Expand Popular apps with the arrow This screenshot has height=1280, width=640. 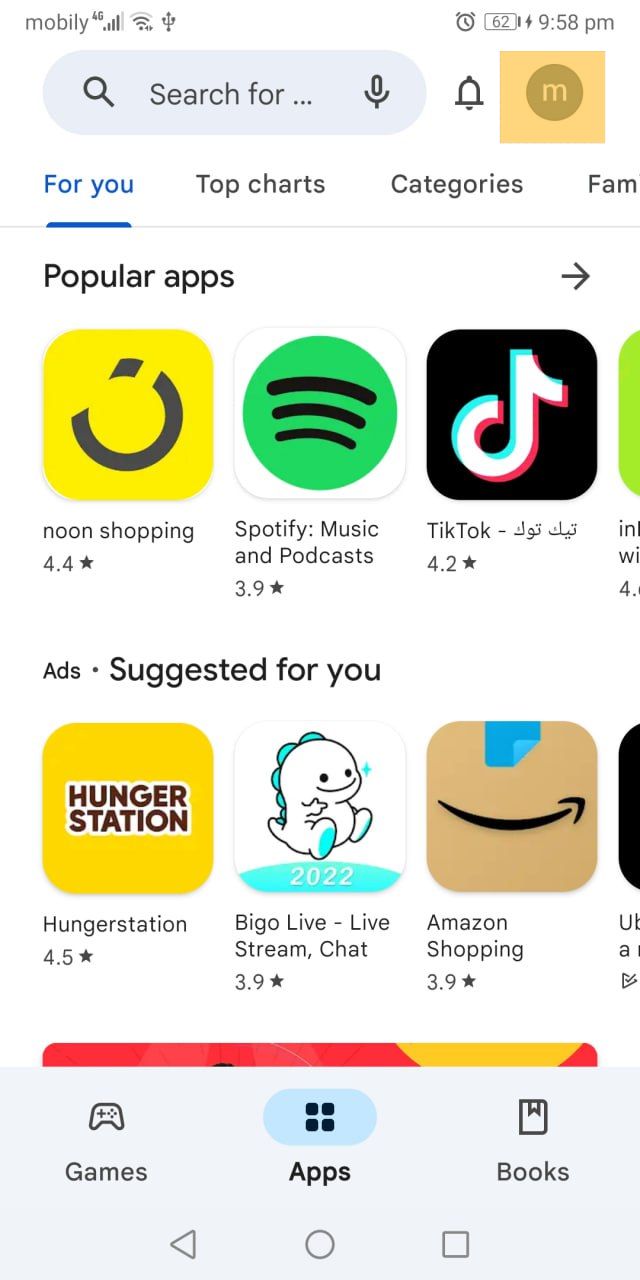pos(575,276)
